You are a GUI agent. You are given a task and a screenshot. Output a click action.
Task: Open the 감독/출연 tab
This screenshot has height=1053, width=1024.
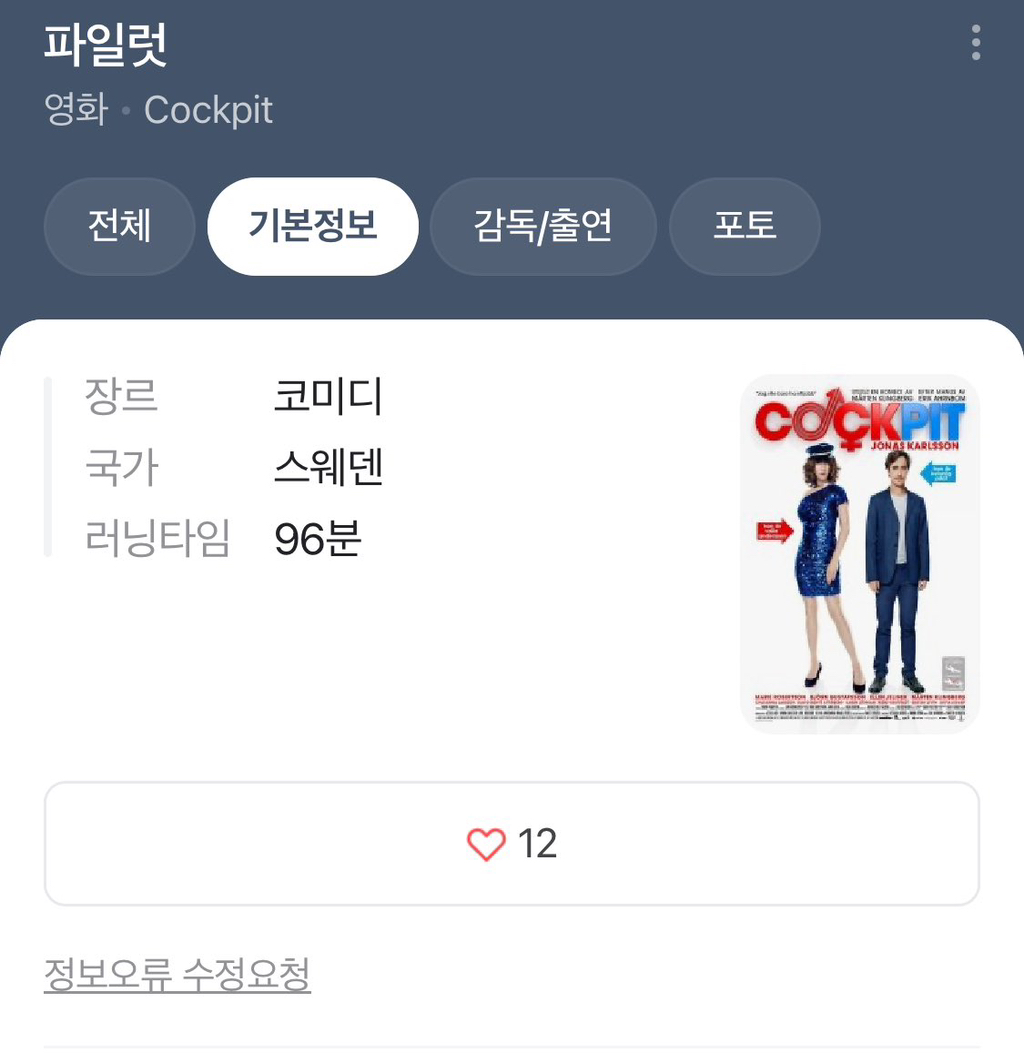543,226
